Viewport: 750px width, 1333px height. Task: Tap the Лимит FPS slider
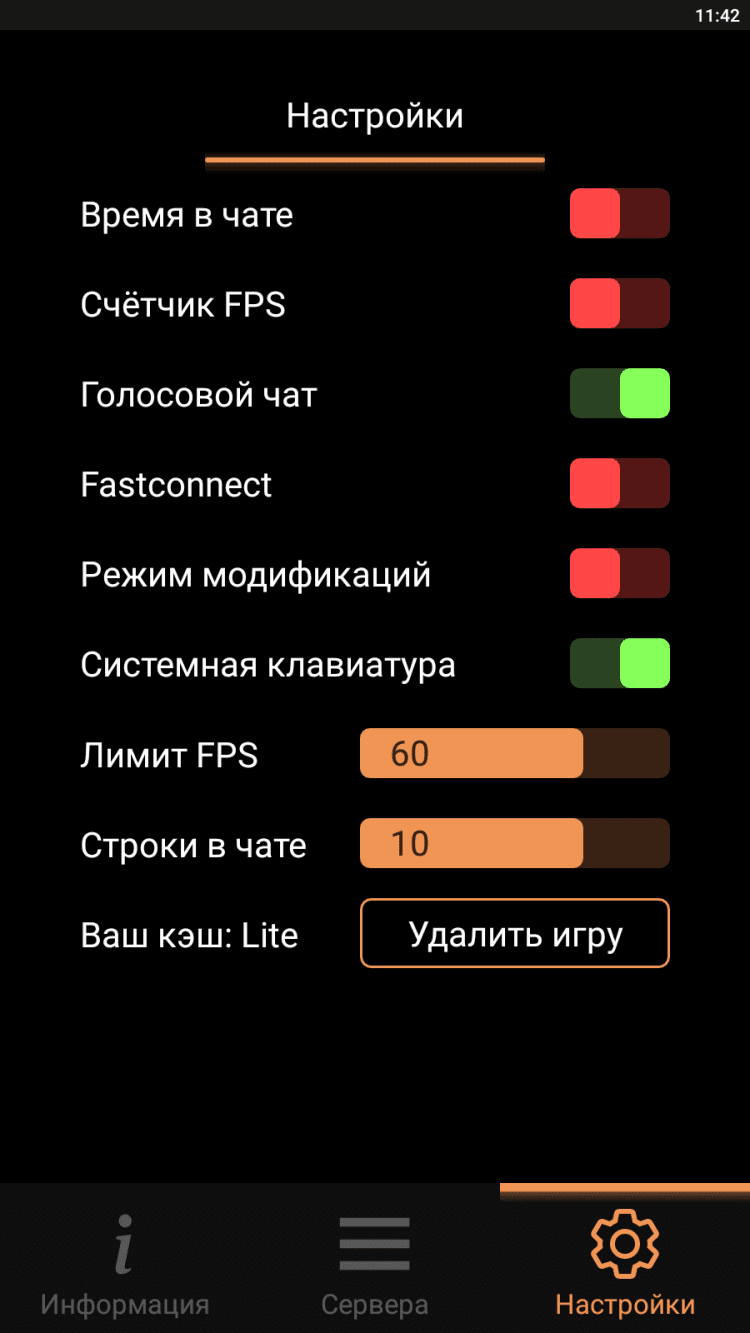point(514,753)
